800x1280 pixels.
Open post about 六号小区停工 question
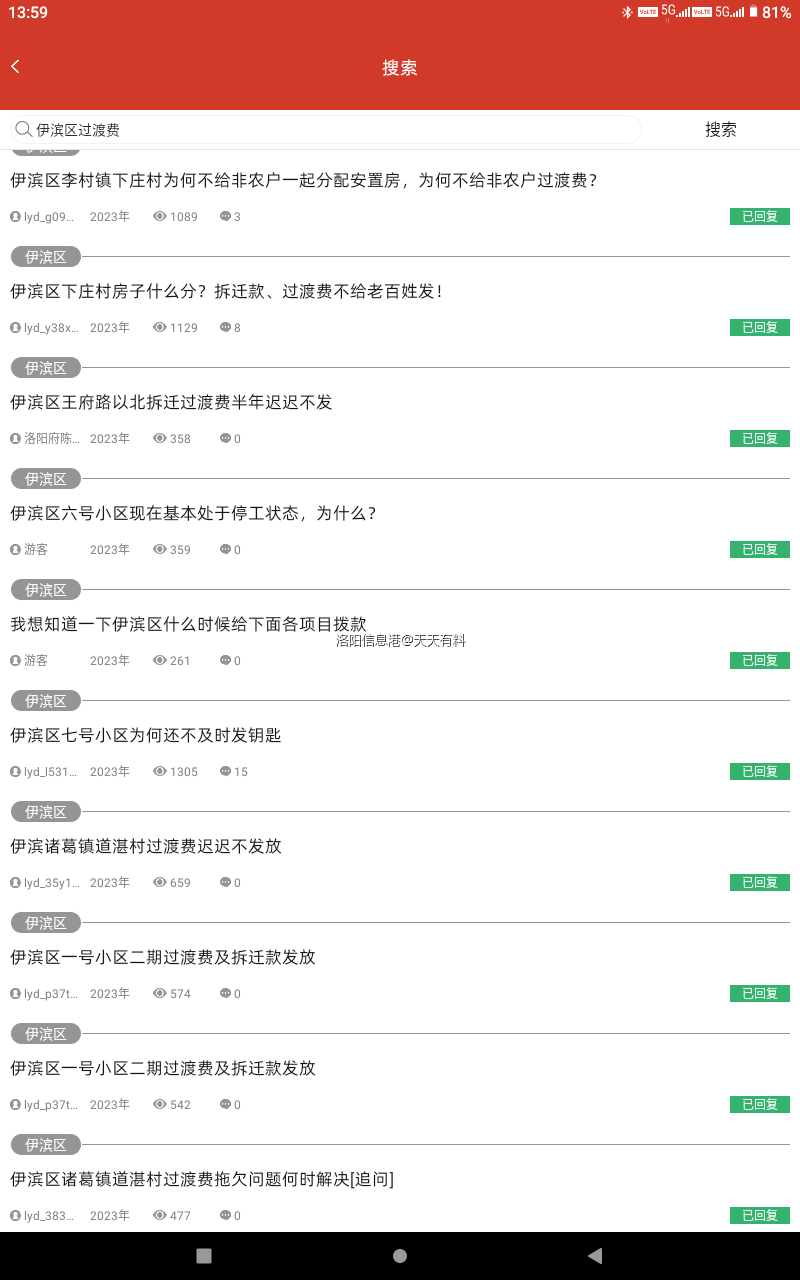pos(194,513)
